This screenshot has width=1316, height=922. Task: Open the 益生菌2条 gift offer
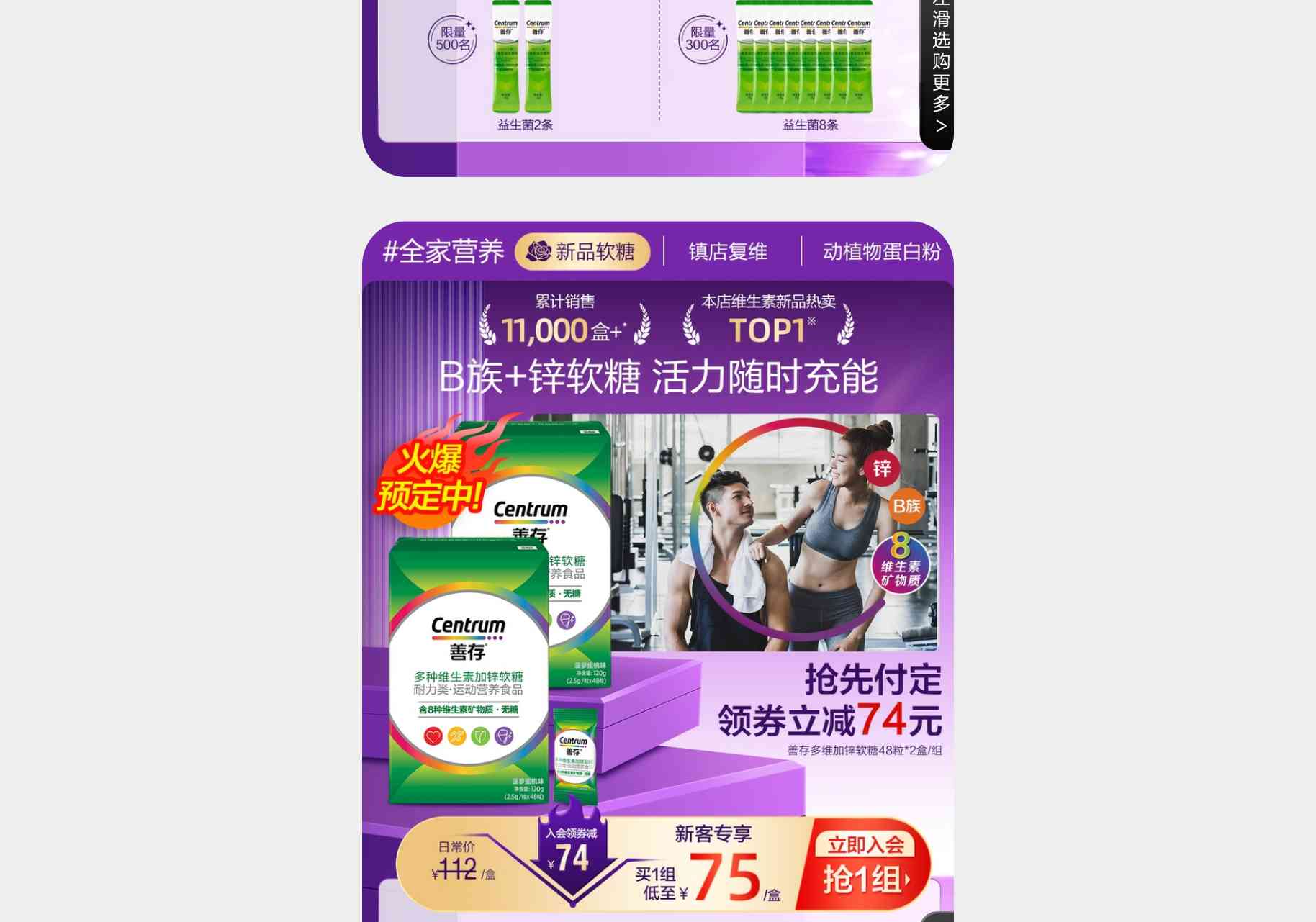(x=524, y=68)
